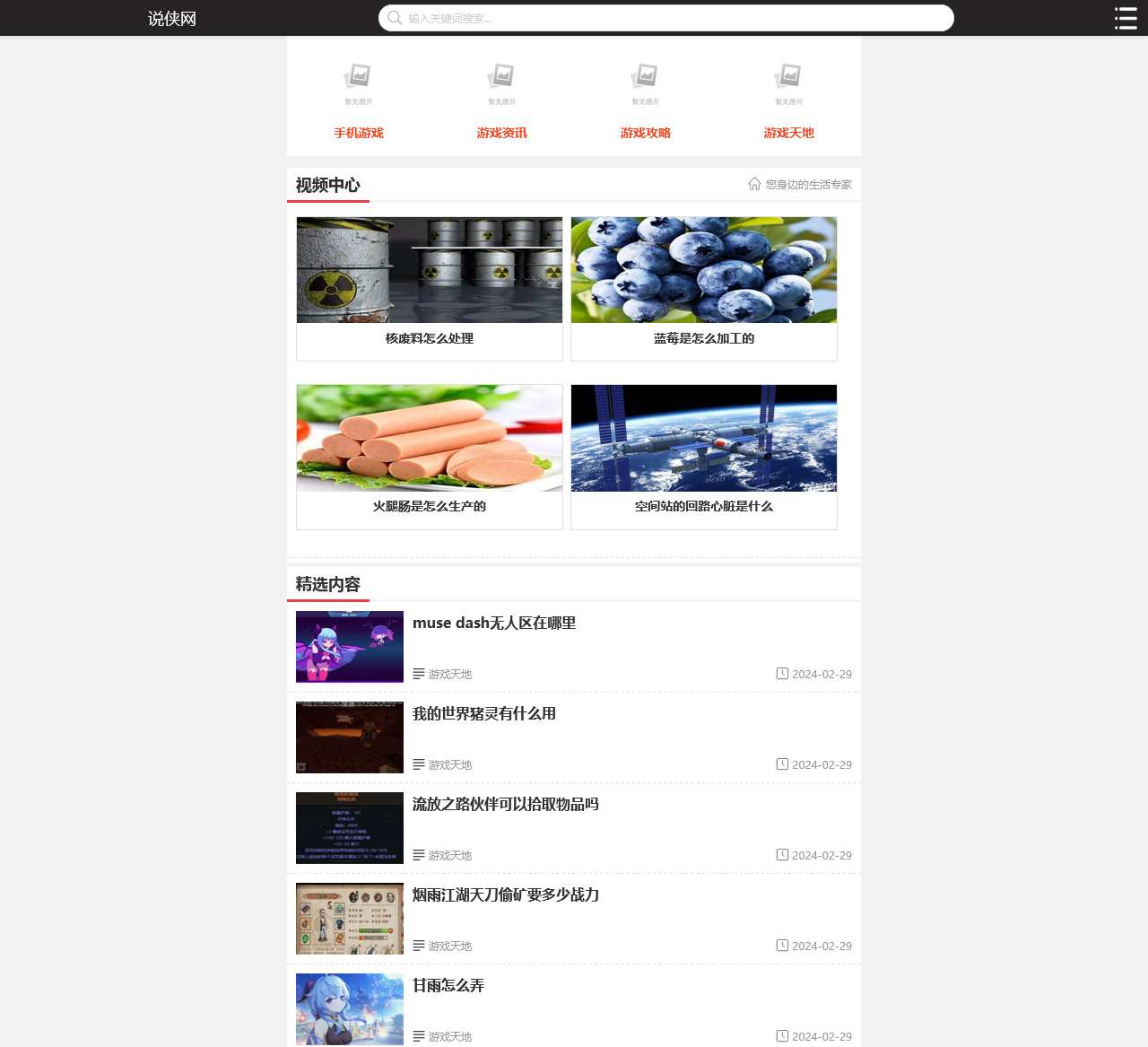
Task: Open the 游戏天地 category under the icons
Action: pos(789,133)
